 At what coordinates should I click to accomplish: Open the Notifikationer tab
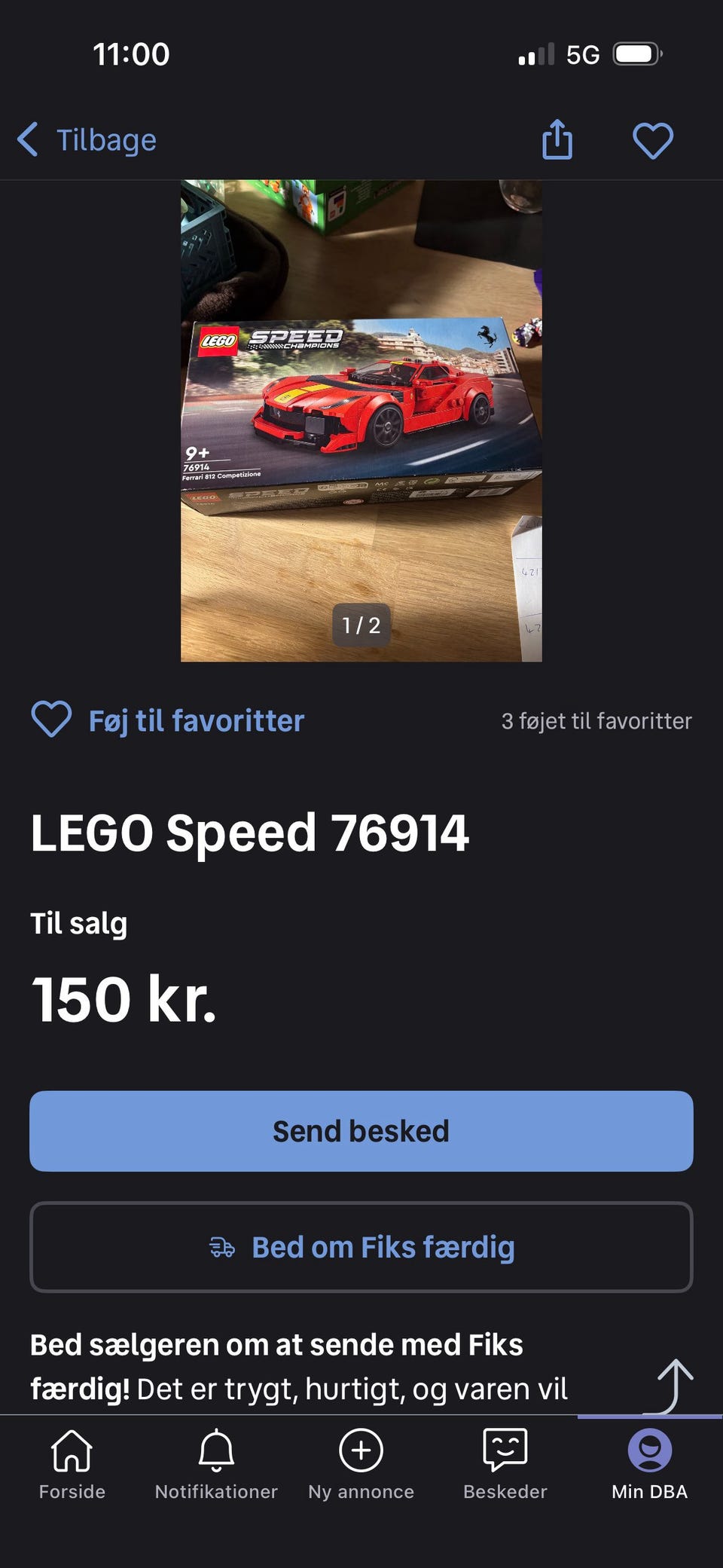tap(216, 1464)
